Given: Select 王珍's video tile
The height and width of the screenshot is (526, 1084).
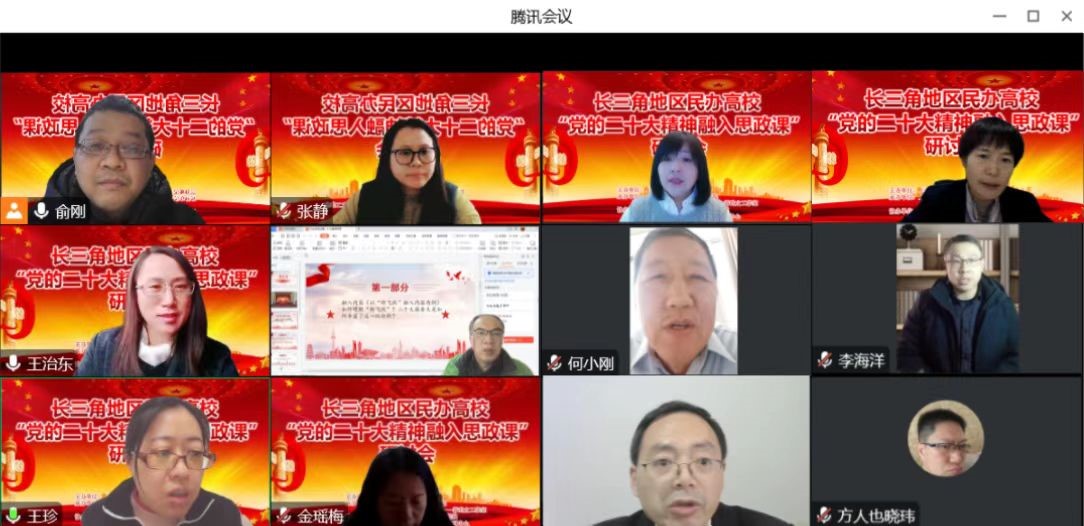Looking at the screenshot, I should point(135,452).
